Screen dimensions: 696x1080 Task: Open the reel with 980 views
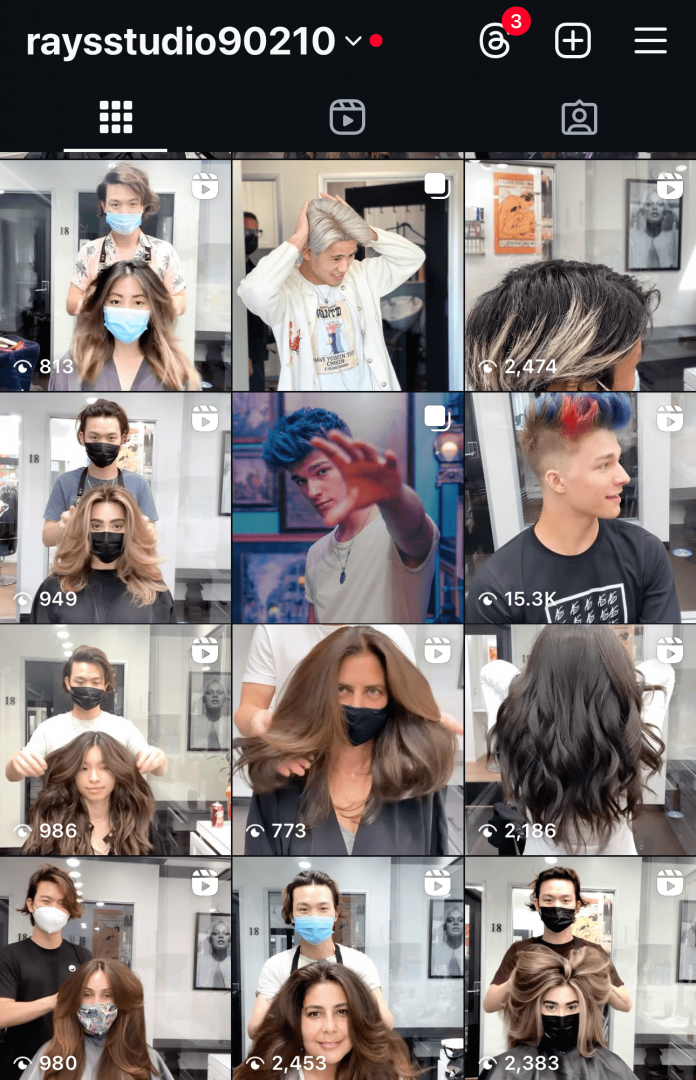(x=115, y=968)
